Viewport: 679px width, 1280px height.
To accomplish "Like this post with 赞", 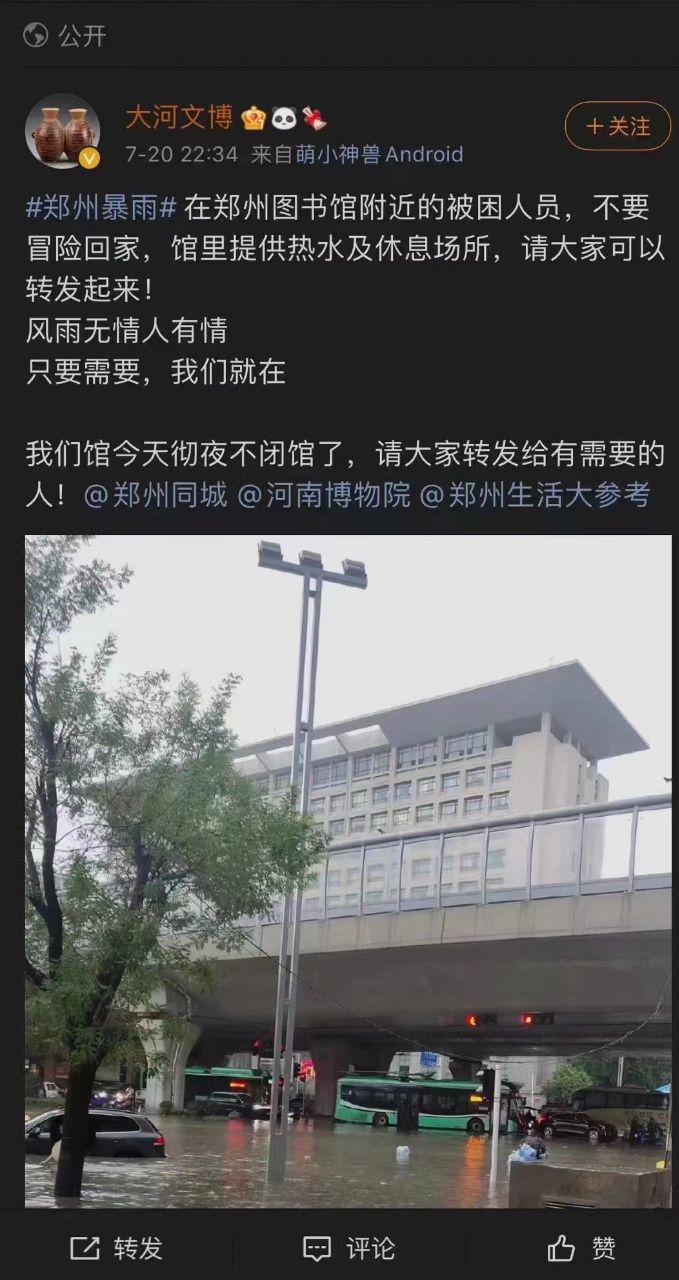I will 581,1248.
